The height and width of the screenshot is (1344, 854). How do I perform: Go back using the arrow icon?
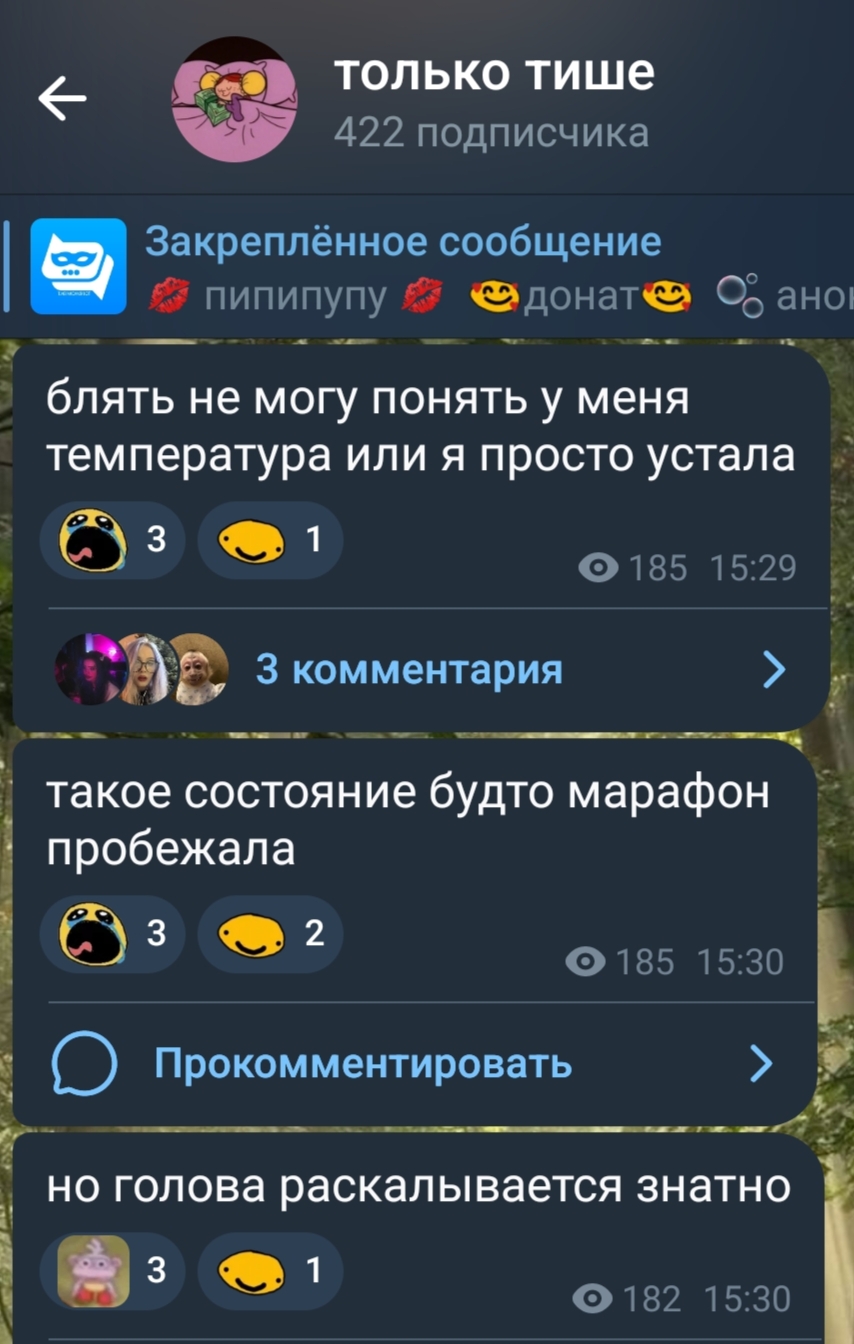tap(62, 98)
